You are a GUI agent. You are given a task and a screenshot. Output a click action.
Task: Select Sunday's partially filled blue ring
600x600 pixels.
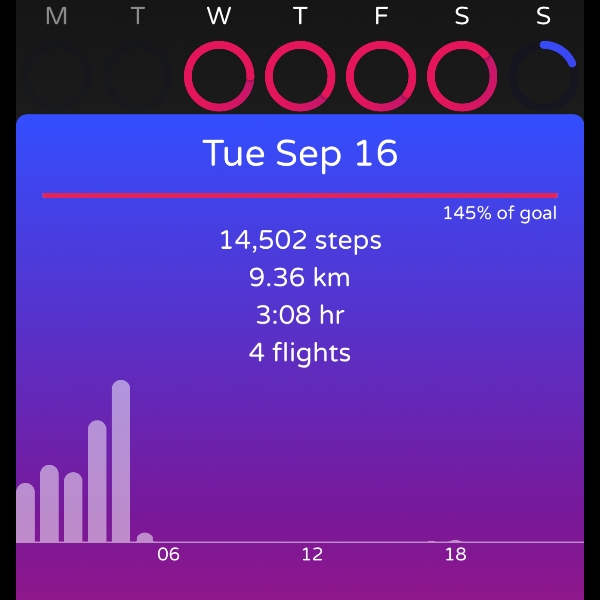coord(543,76)
